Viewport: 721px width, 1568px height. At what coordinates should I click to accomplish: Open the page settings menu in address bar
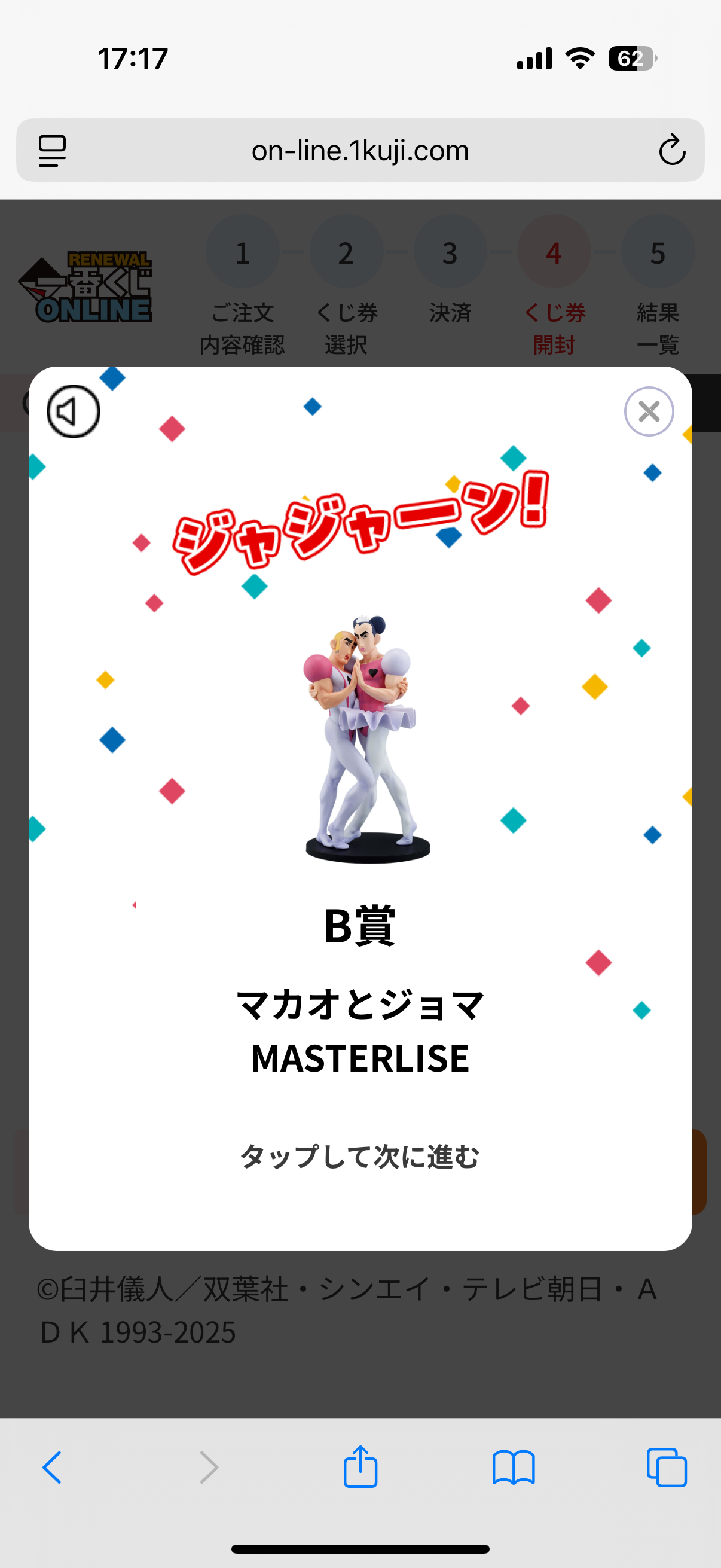(53, 150)
